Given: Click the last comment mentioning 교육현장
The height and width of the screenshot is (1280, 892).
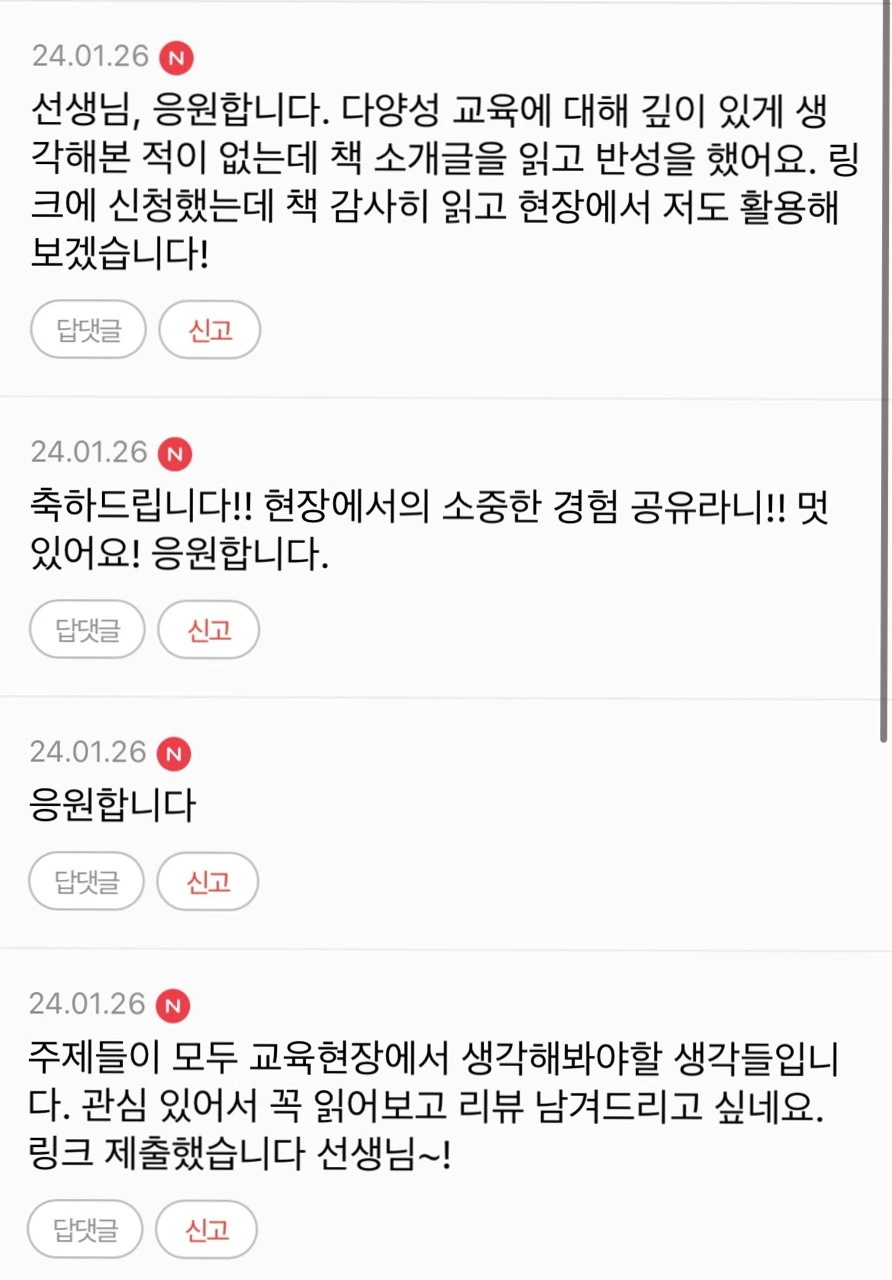Looking at the screenshot, I should pyautogui.click(x=440, y=1098).
